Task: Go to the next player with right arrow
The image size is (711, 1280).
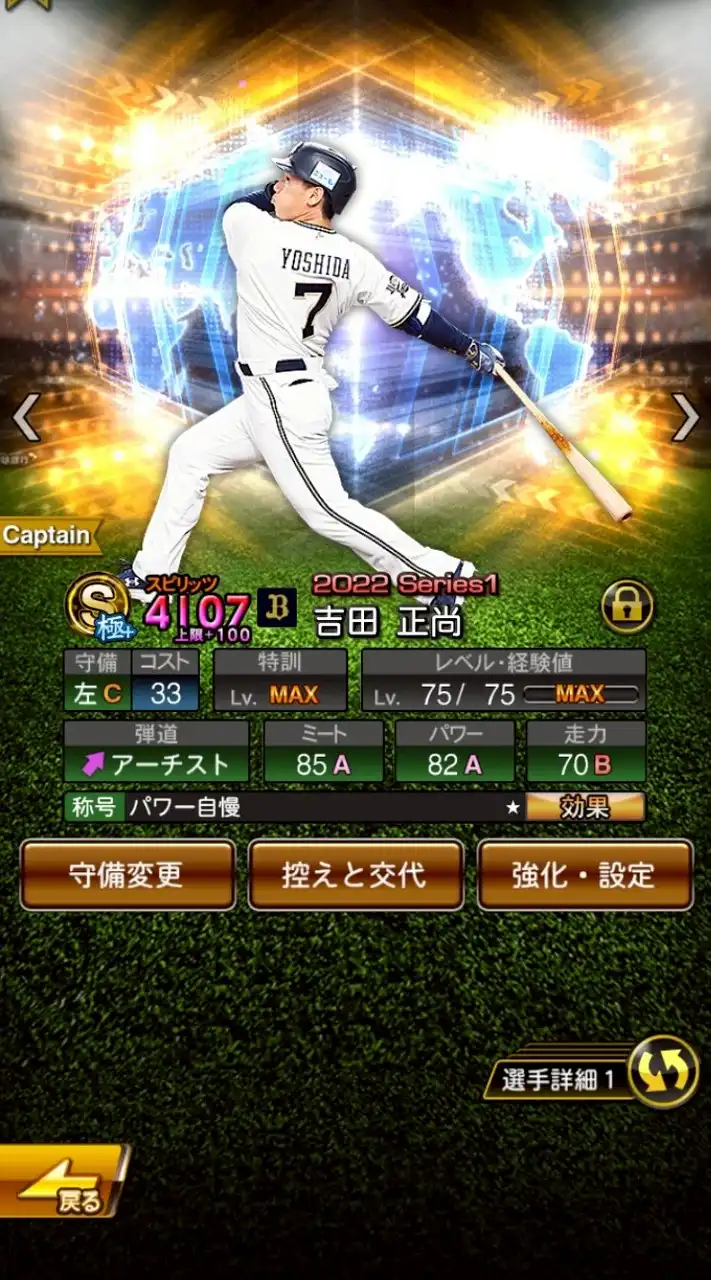Action: (685, 417)
